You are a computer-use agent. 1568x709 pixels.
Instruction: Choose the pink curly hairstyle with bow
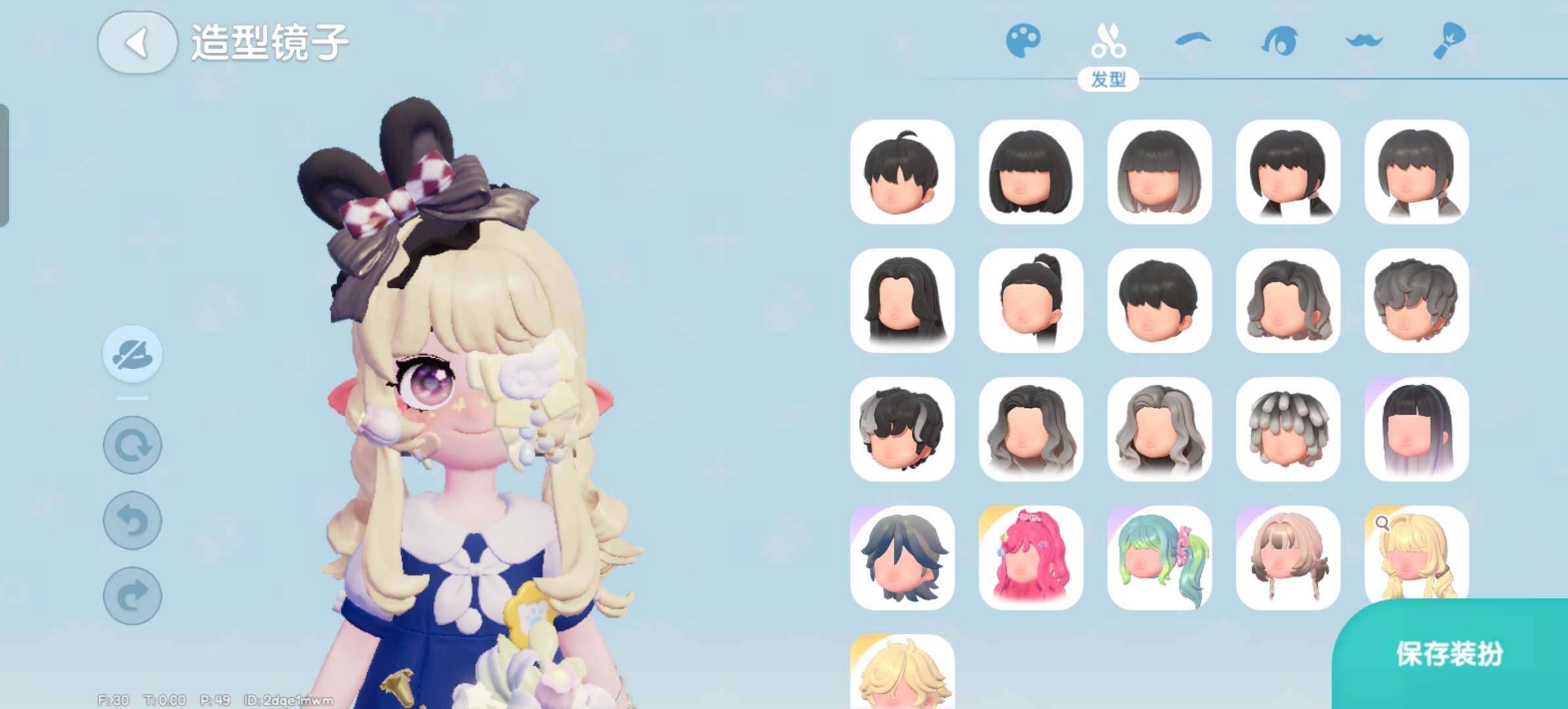tap(1030, 557)
